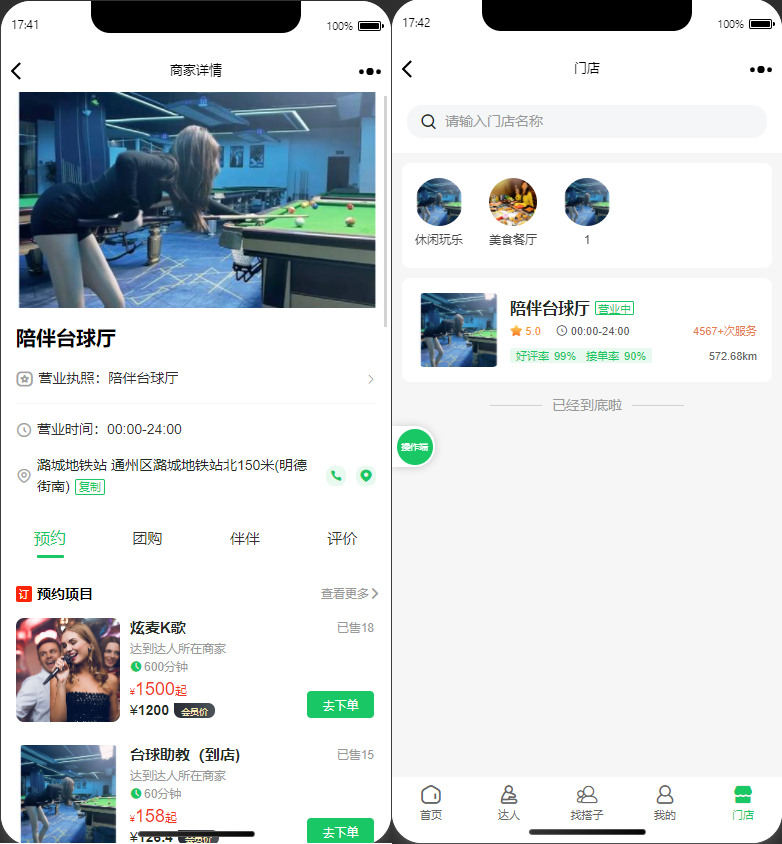
Task: Tap the floating 操作端 button
Action: coord(414,447)
